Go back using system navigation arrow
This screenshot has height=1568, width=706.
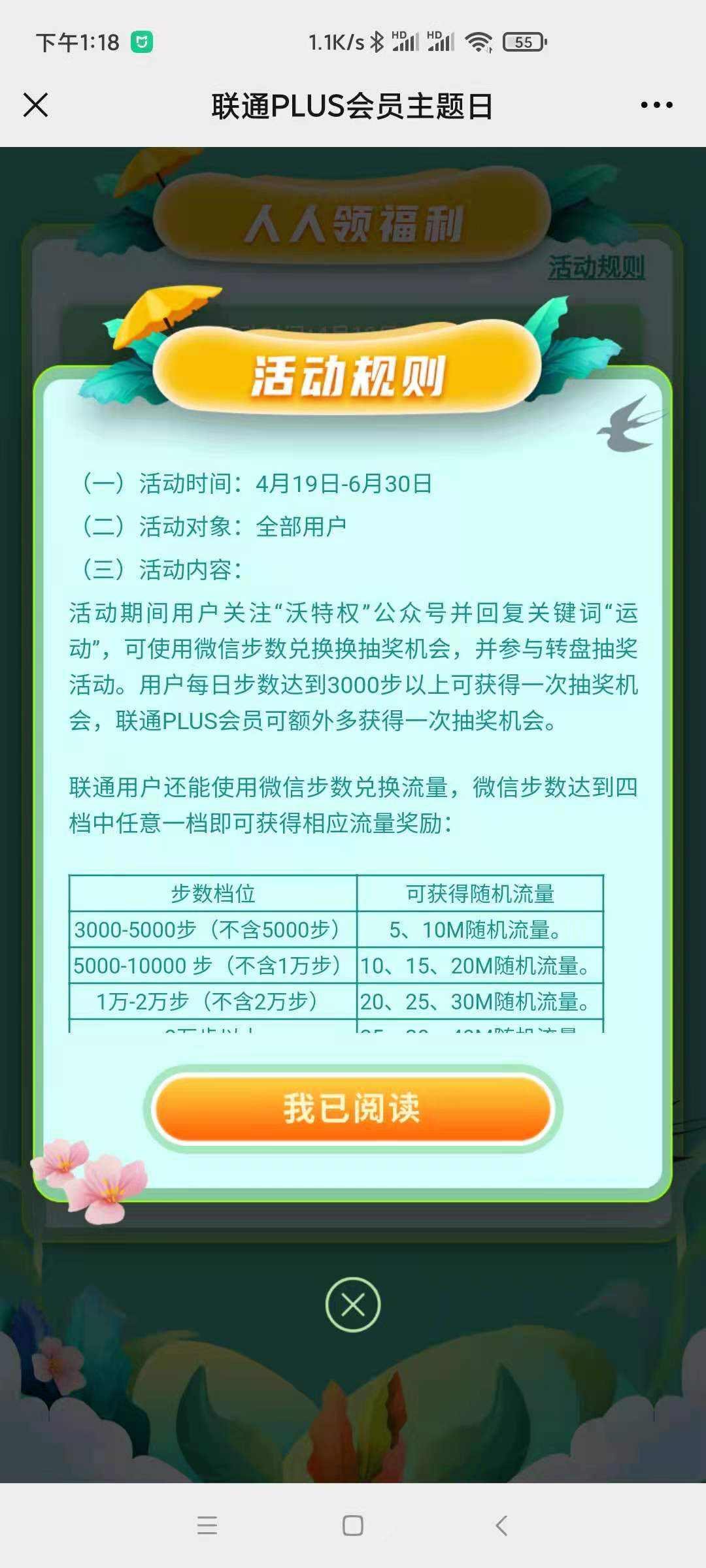click(x=501, y=1526)
